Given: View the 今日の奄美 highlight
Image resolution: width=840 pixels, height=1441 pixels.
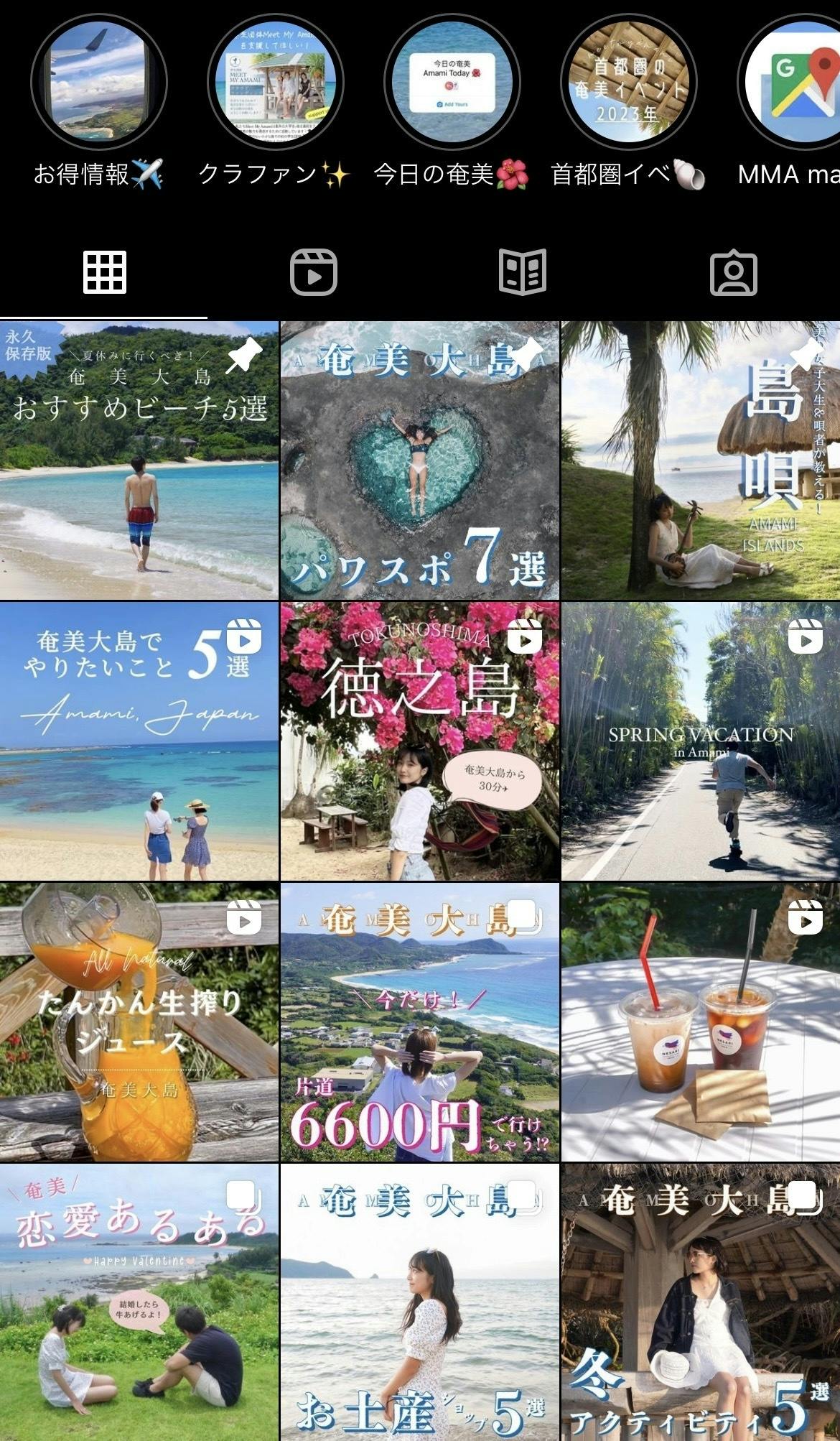Looking at the screenshot, I should 452,83.
